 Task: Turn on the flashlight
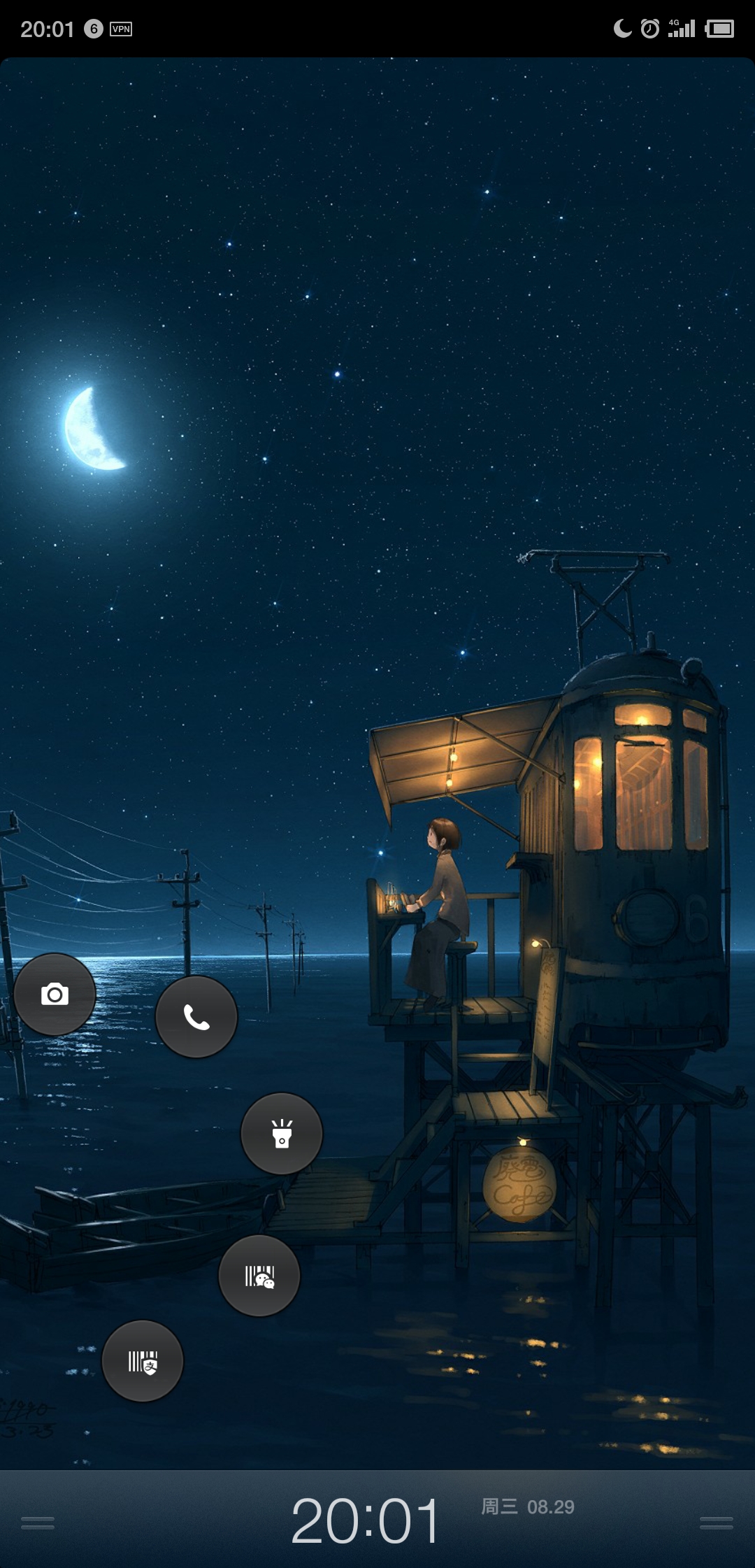pos(282,1133)
